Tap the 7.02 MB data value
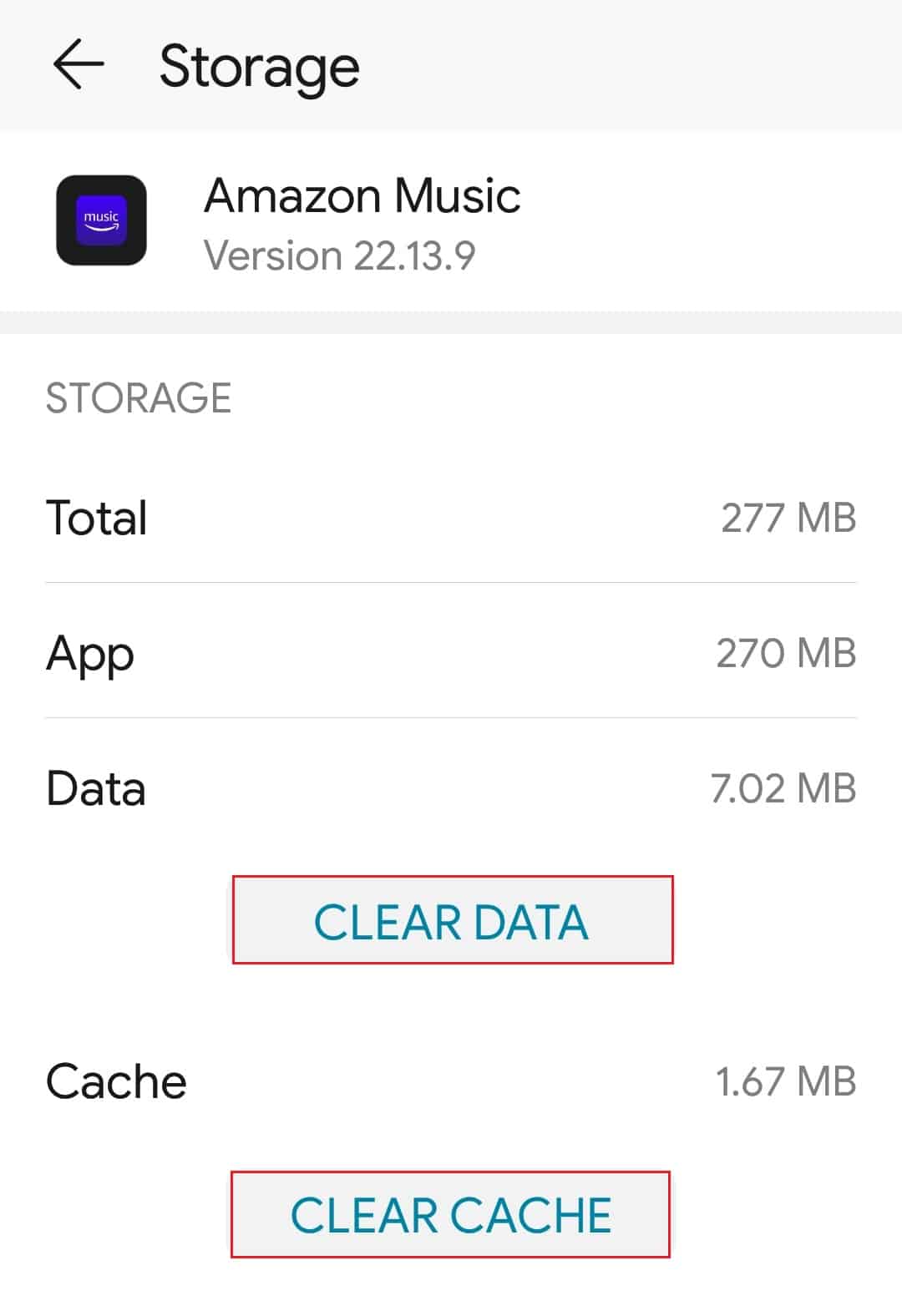 [783, 787]
